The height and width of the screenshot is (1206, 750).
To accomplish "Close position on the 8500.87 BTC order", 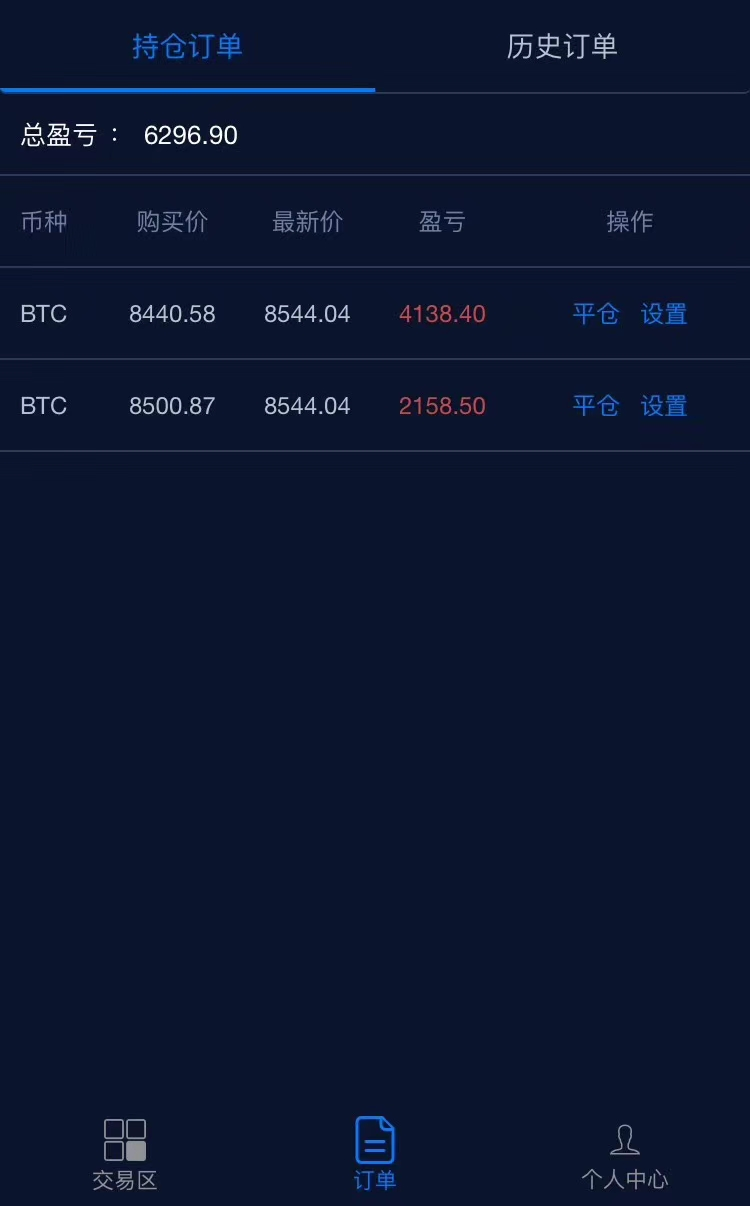I will pyautogui.click(x=596, y=406).
